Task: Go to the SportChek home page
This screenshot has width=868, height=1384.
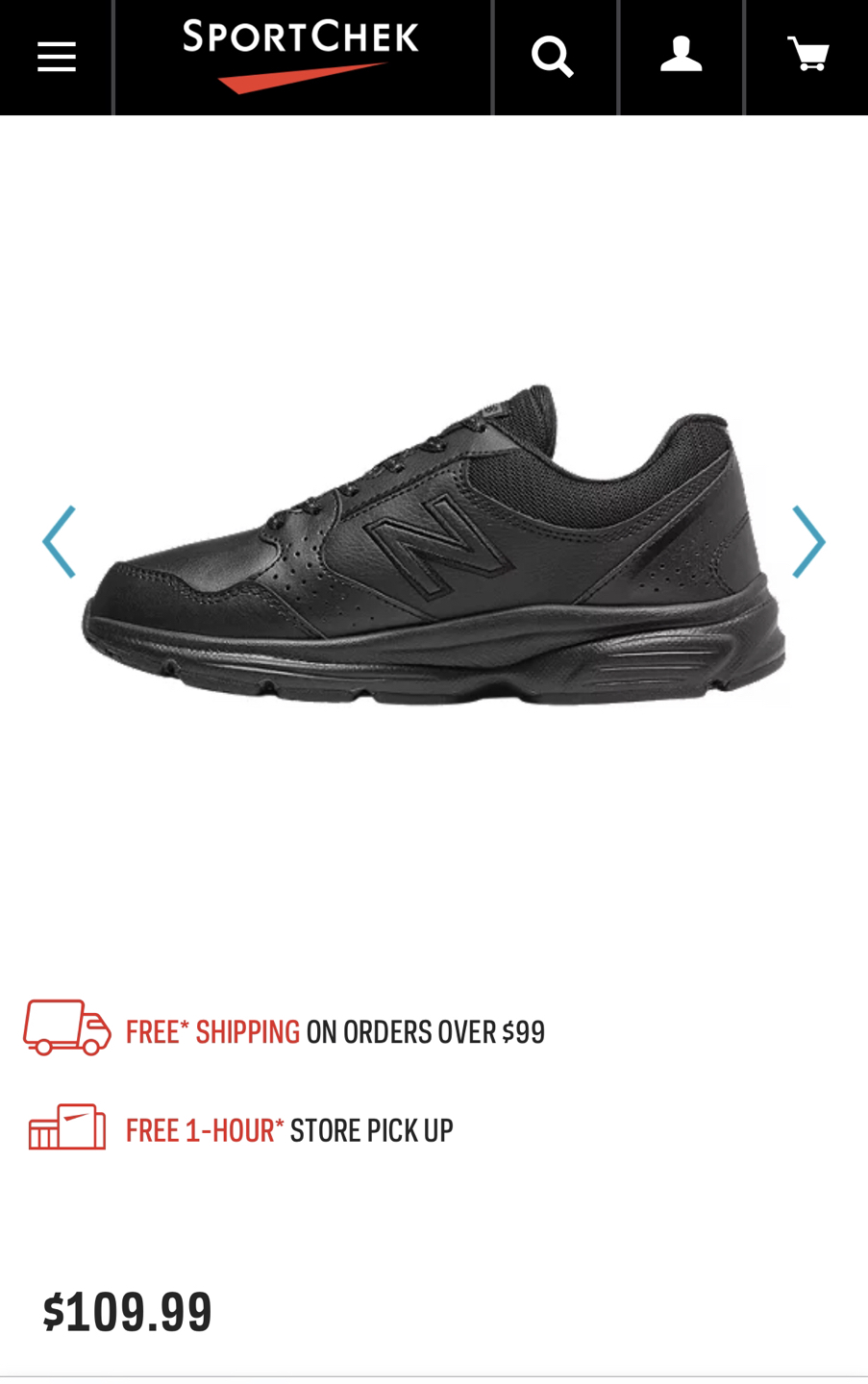Action: 302,56
